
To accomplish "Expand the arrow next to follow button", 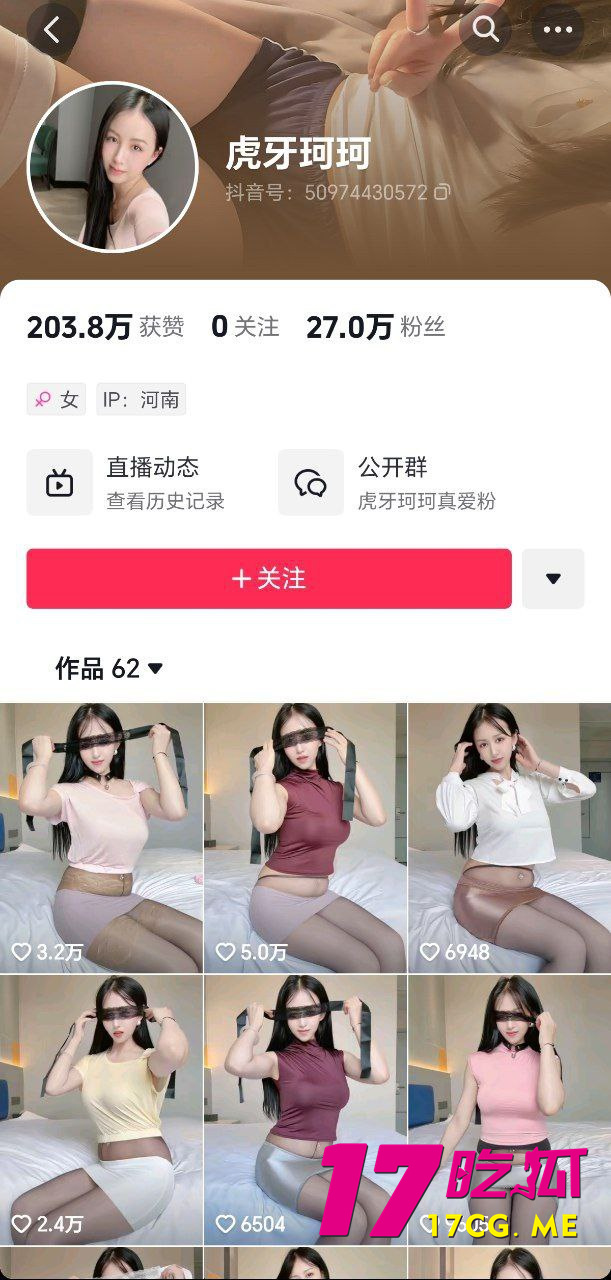I will coord(553,578).
